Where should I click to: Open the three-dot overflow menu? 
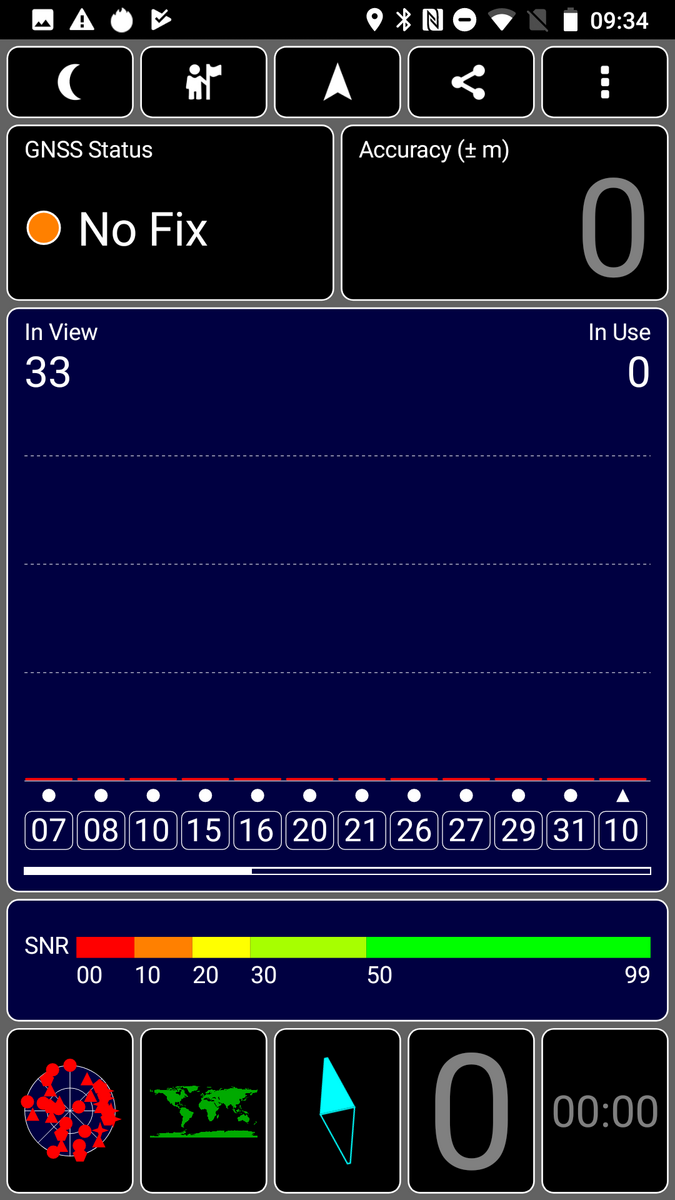tap(605, 83)
